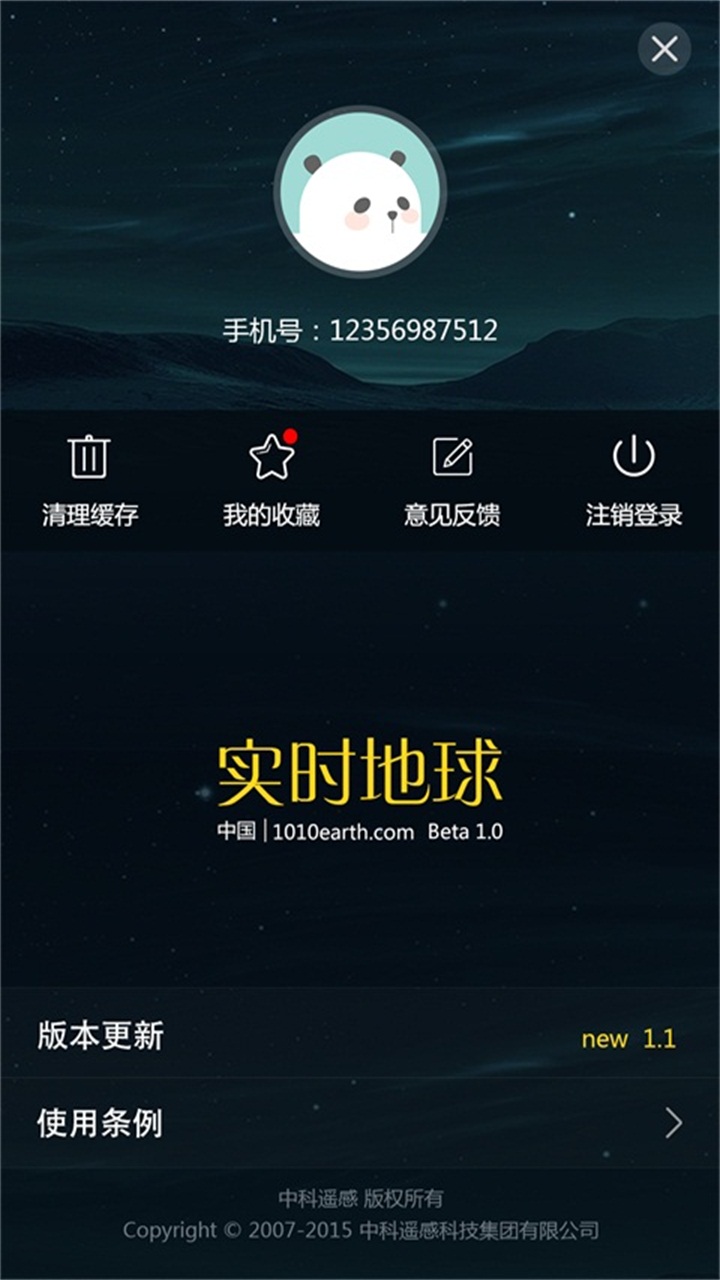Open My Favorites (我的收藏)
This screenshot has height=1280, width=720.
click(271, 480)
